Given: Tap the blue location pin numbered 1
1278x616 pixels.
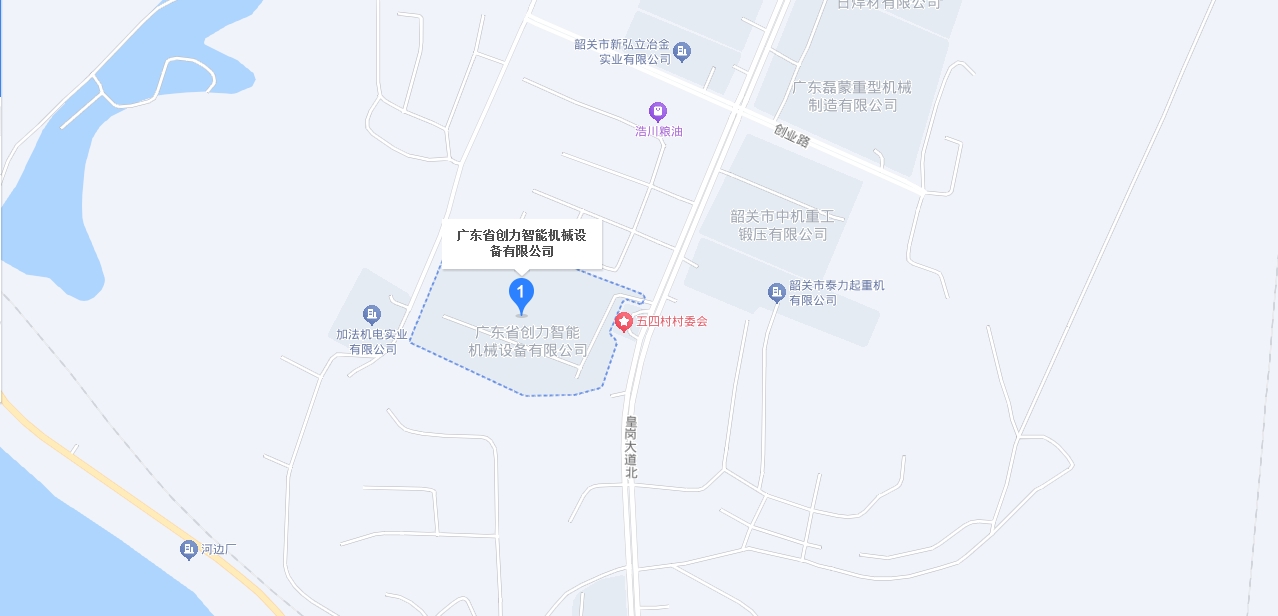Looking at the screenshot, I should pos(521,295).
